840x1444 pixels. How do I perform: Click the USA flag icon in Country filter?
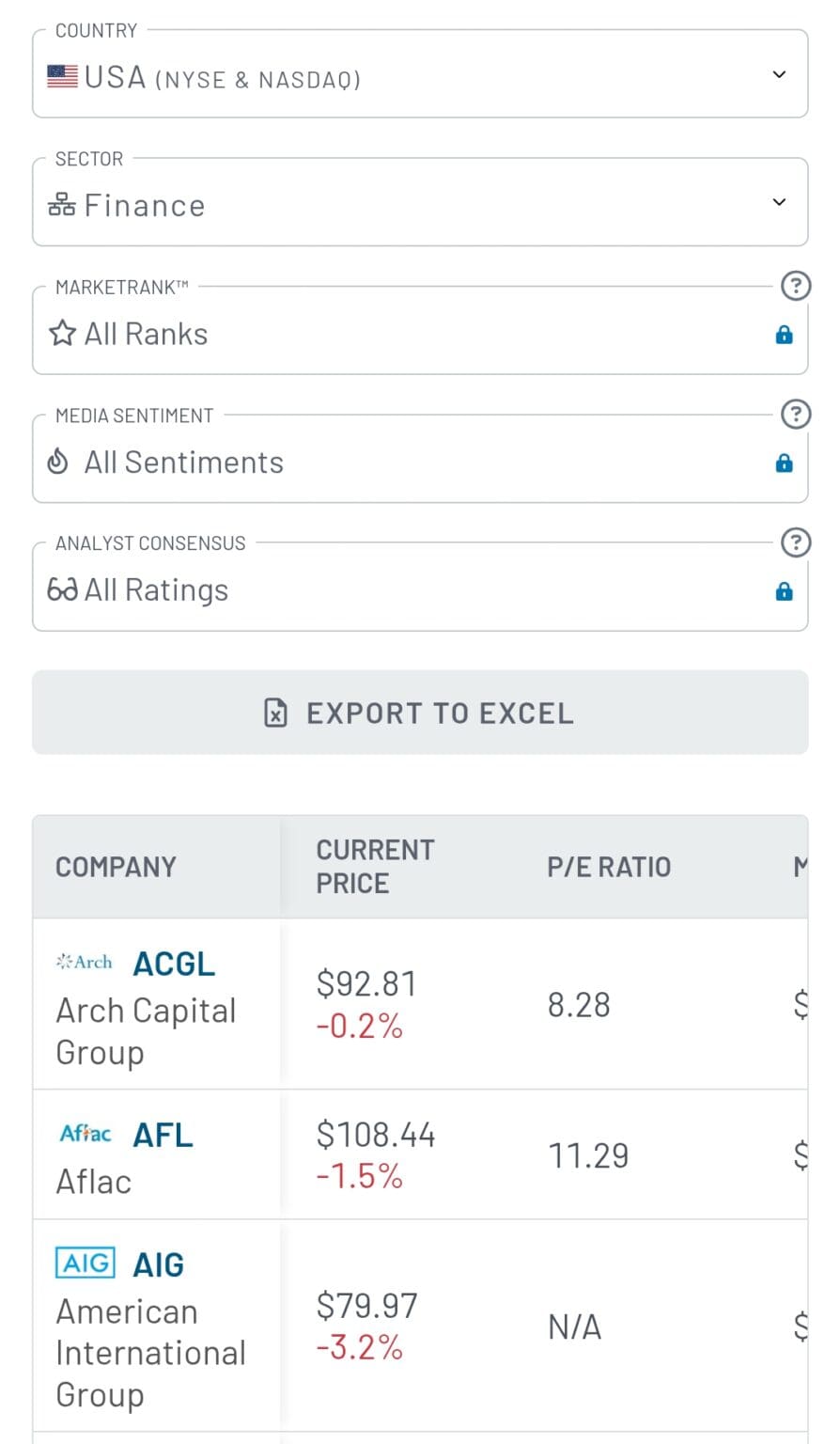click(x=62, y=74)
